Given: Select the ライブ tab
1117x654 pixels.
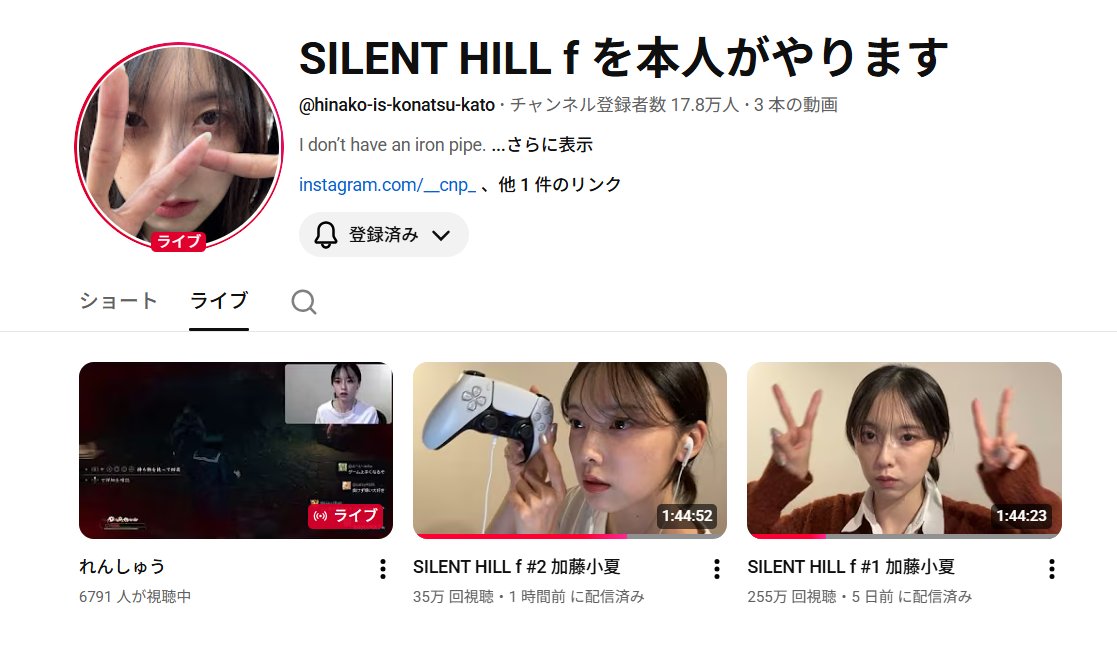Looking at the screenshot, I should 219,301.
